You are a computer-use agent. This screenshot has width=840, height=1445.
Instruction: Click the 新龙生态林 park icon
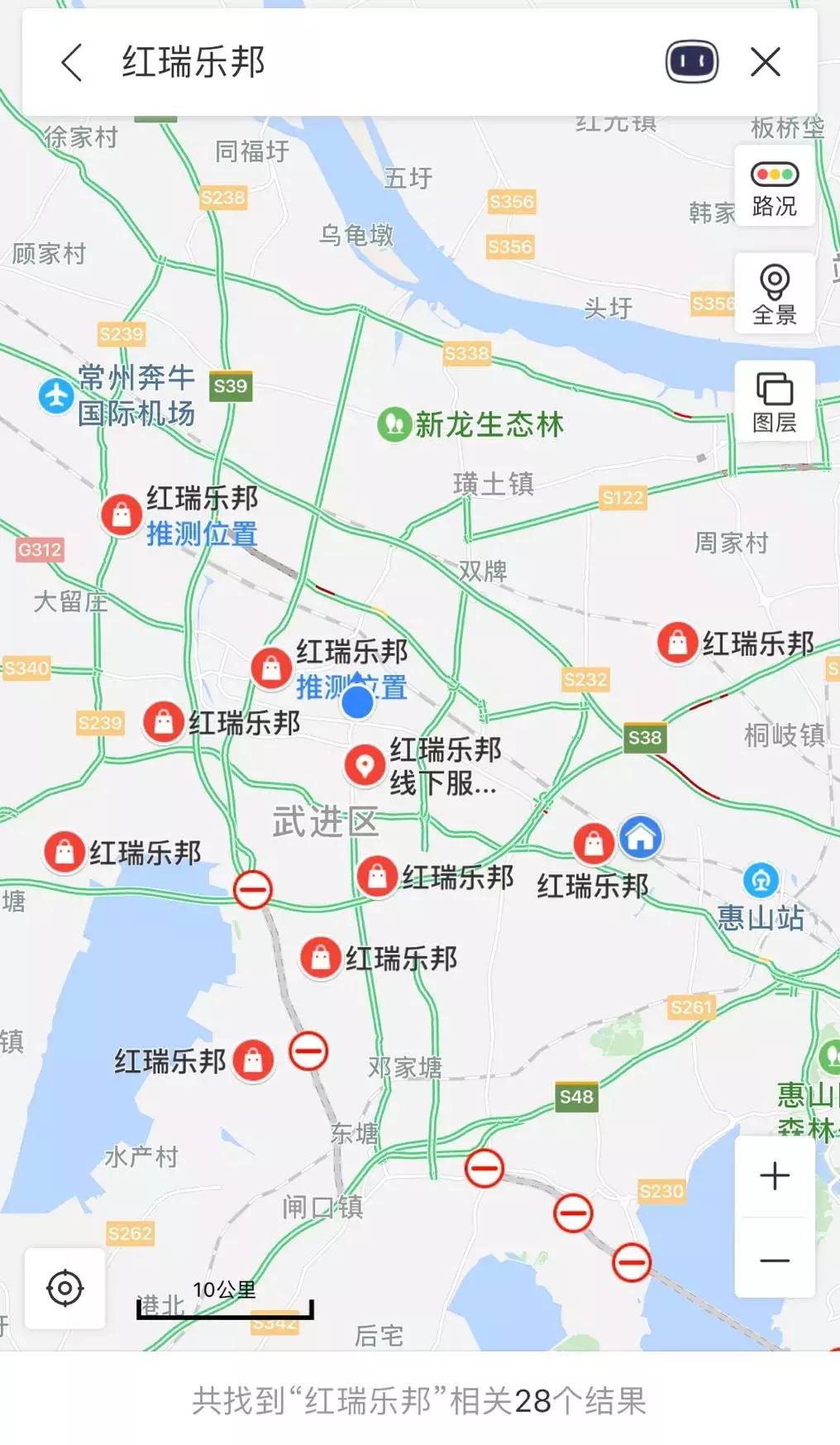pos(395,422)
